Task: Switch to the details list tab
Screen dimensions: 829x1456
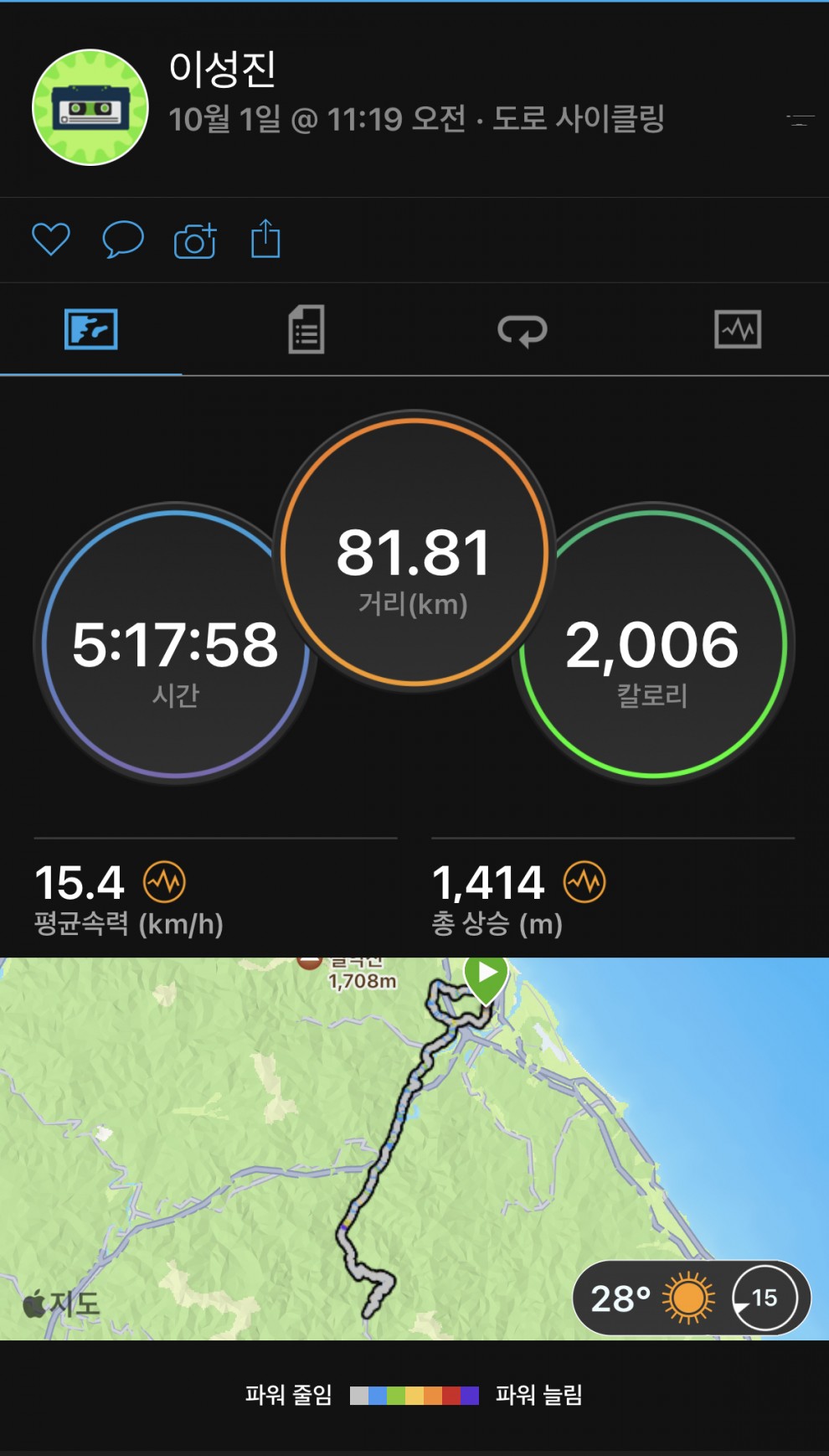Action: 306,329
